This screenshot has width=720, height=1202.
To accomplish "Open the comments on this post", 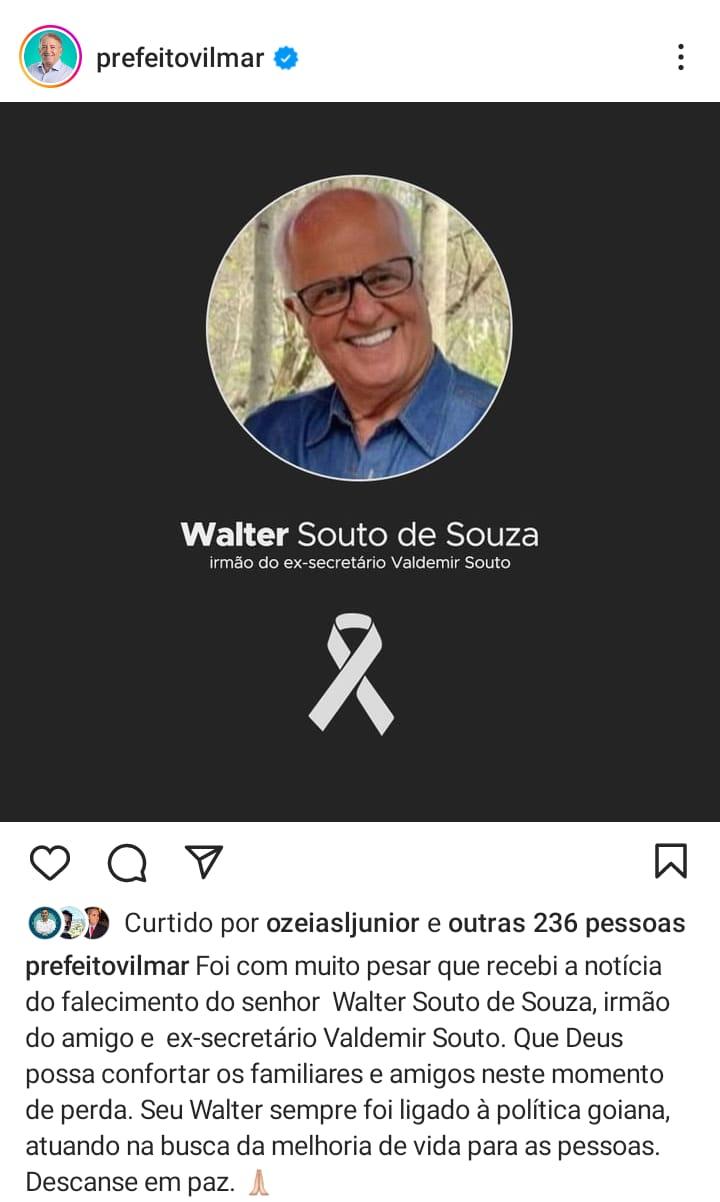I will click(x=127, y=861).
